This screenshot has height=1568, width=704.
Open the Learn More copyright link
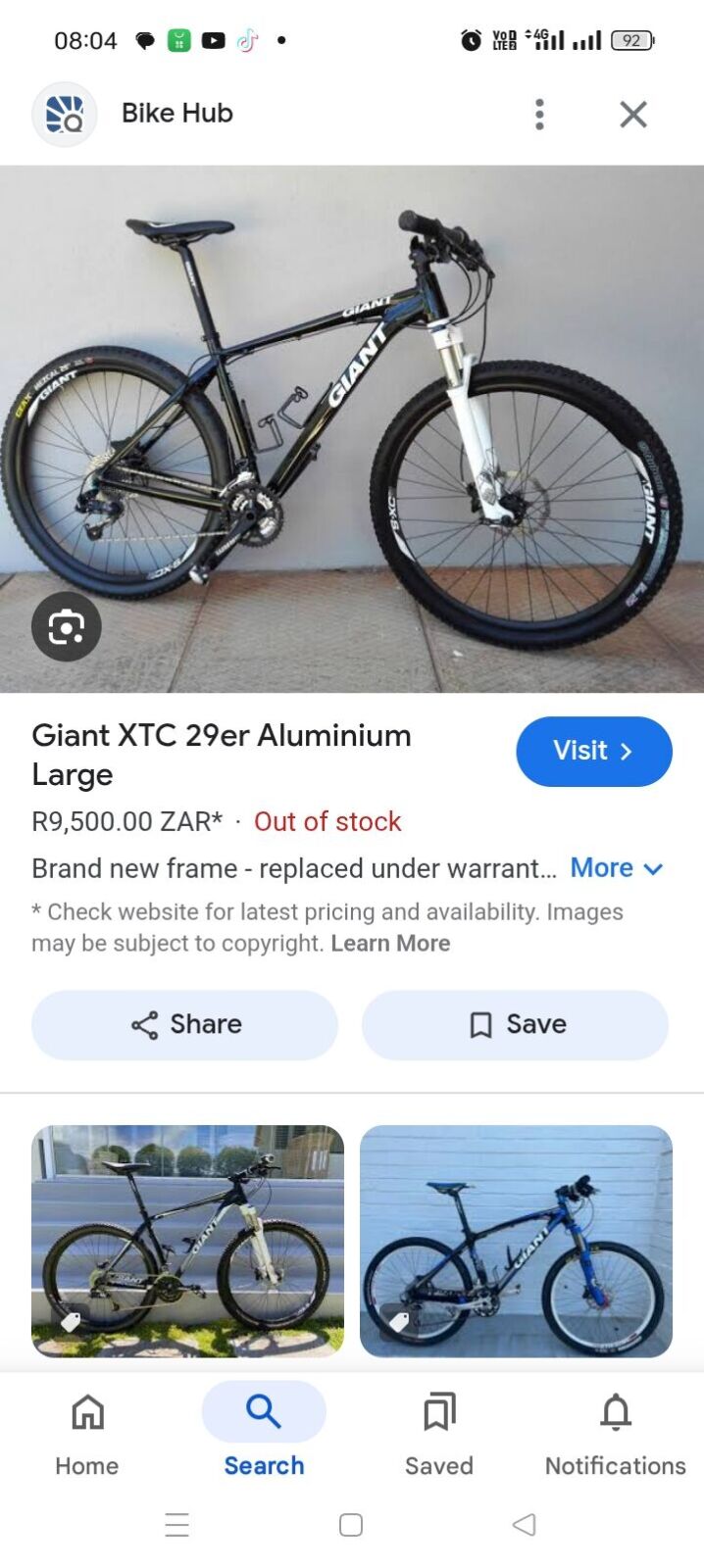[x=390, y=944]
